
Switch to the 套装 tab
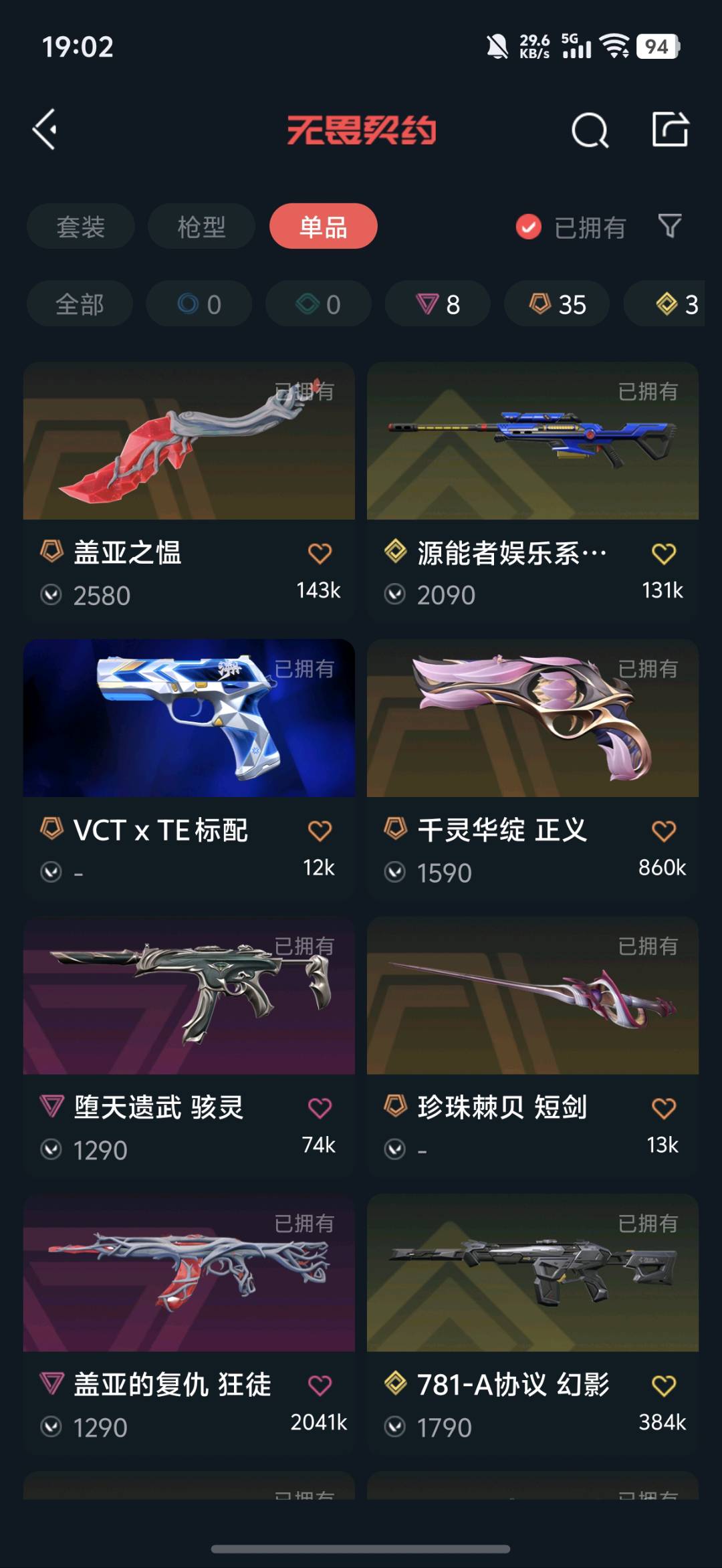(x=81, y=227)
